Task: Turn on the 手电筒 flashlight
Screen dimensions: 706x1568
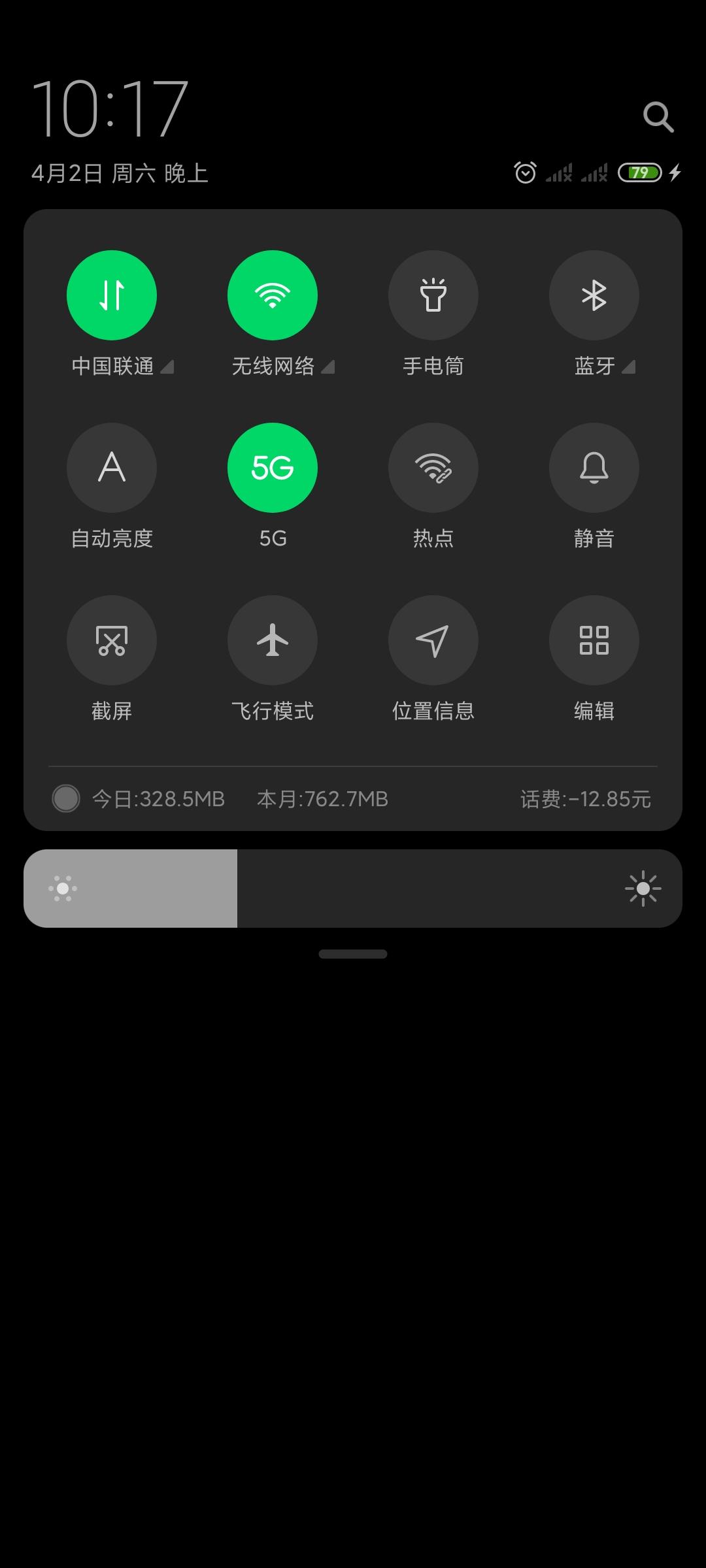Action: pos(433,295)
